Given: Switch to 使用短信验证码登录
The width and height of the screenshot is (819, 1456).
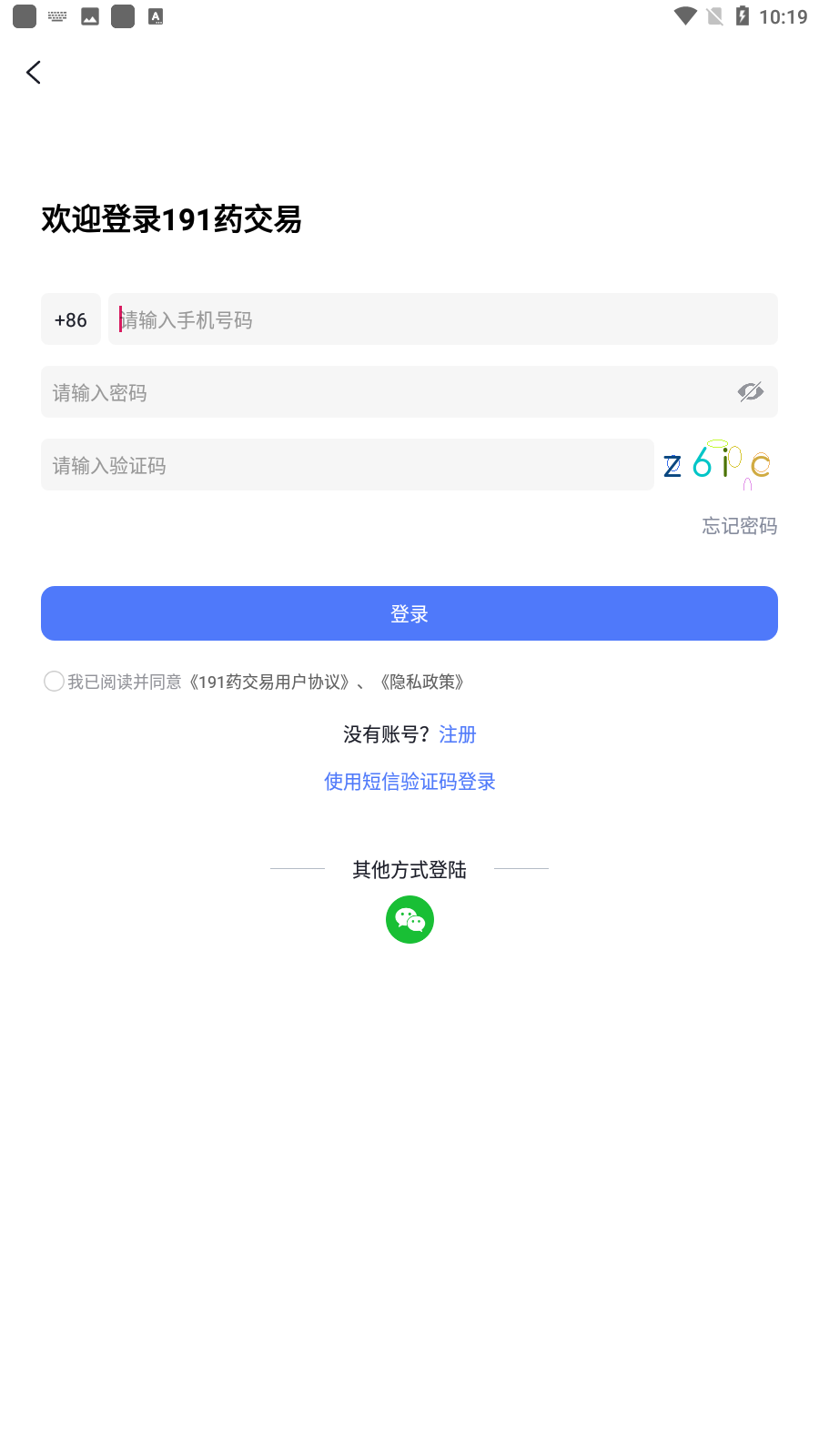Looking at the screenshot, I should click(x=409, y=782).
